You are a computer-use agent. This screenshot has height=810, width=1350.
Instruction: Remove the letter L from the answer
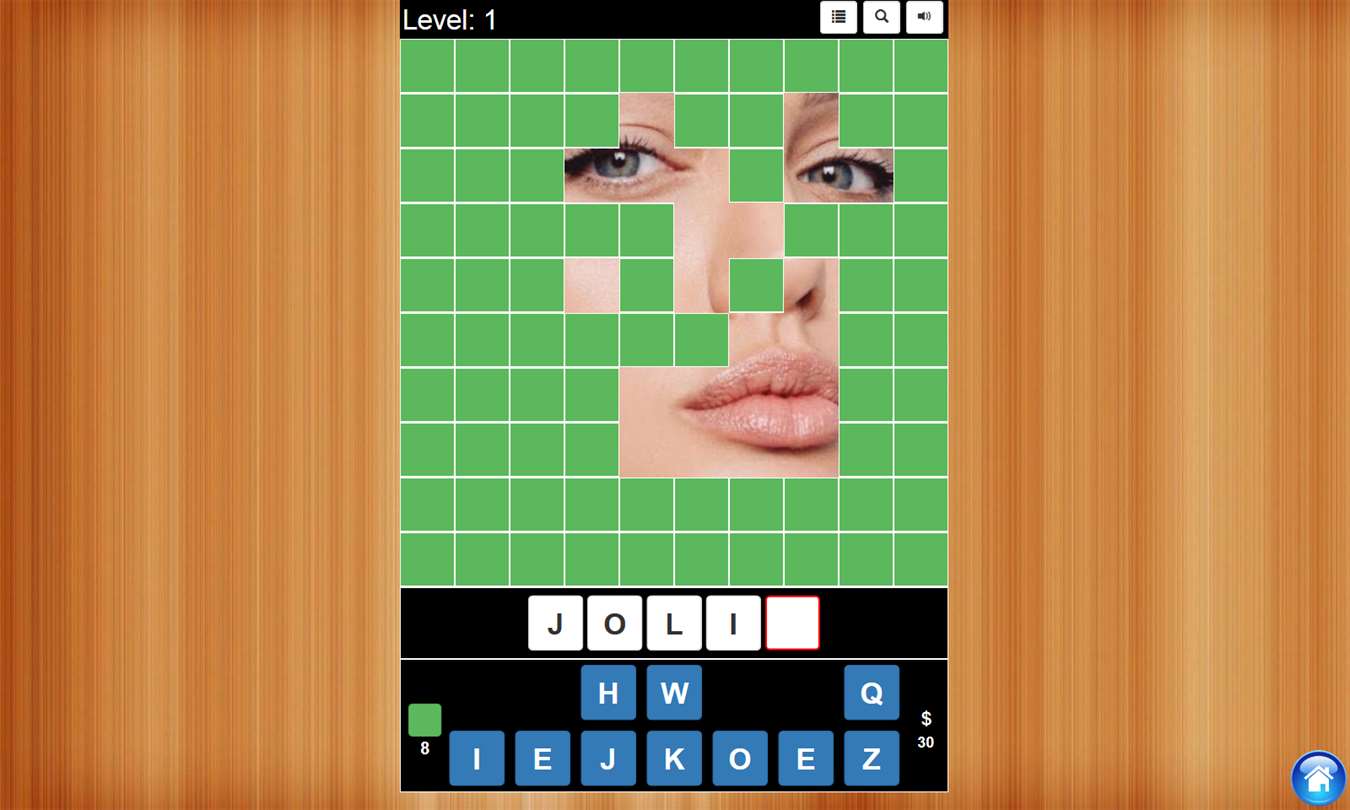[674, 623]
